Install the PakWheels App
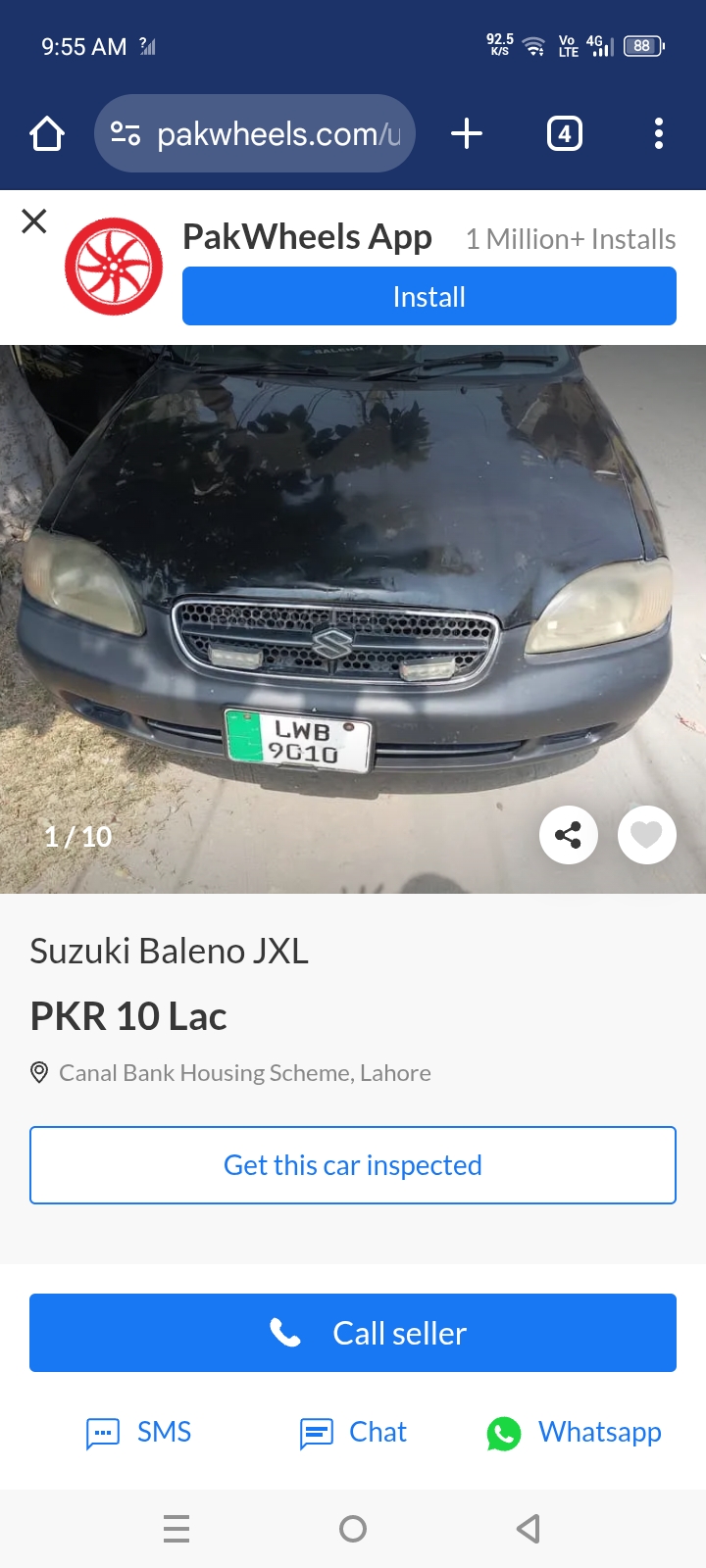The width and height of the screenshot is (706, 1568). [429, 296]
